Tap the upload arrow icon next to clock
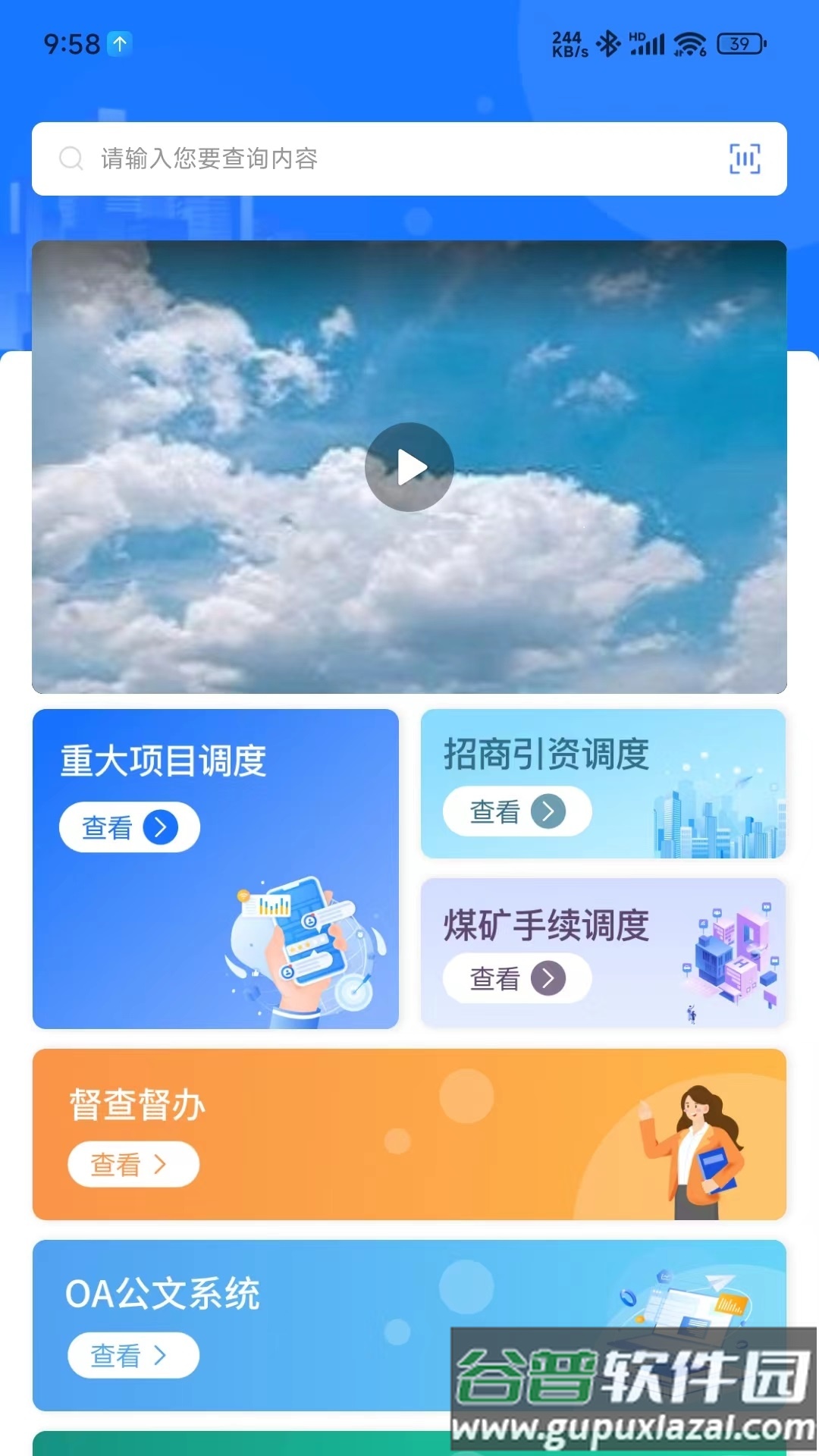Screen dimensions: 819x1456 (x=119, y=45)
